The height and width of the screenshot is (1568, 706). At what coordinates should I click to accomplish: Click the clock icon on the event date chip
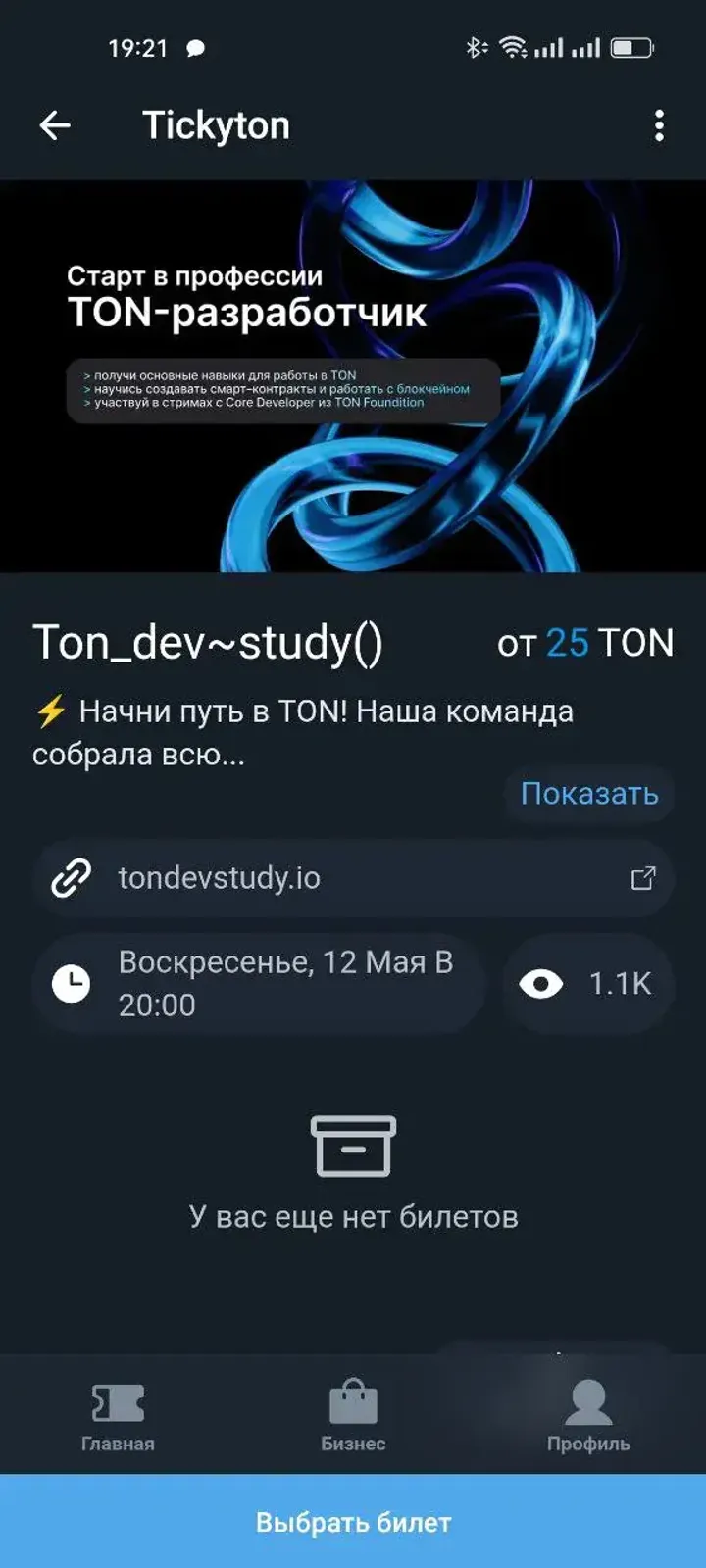71,982
